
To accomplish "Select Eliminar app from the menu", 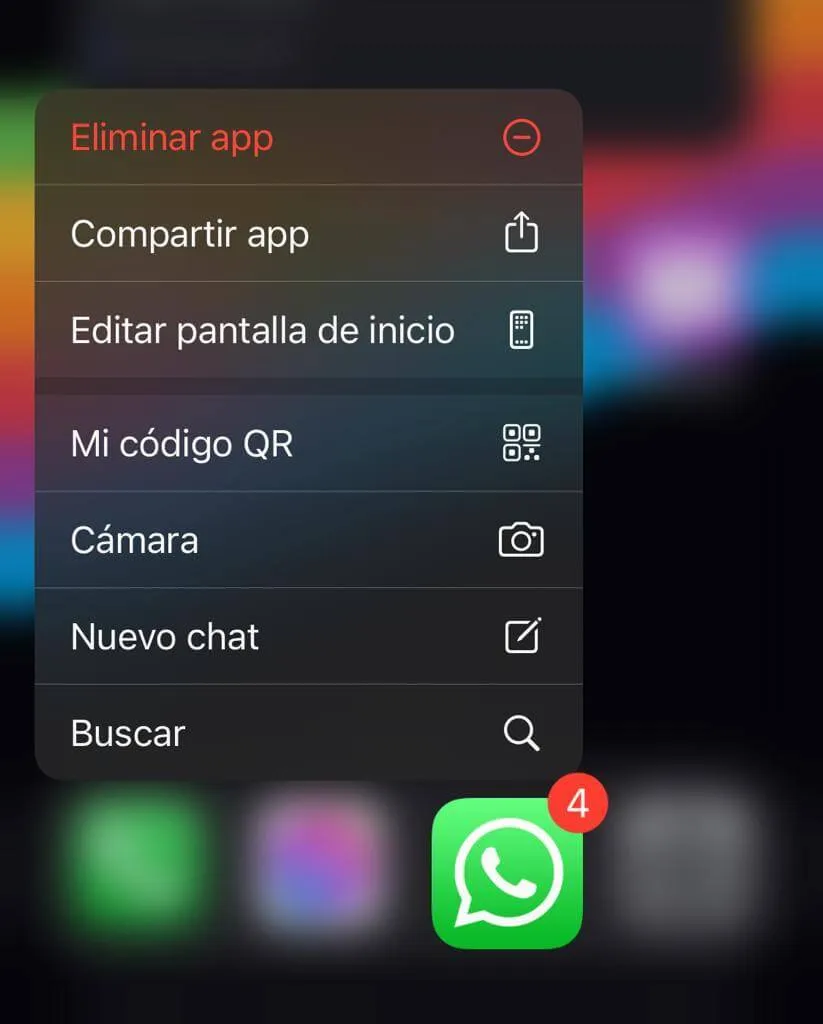I will pos(172,138).
